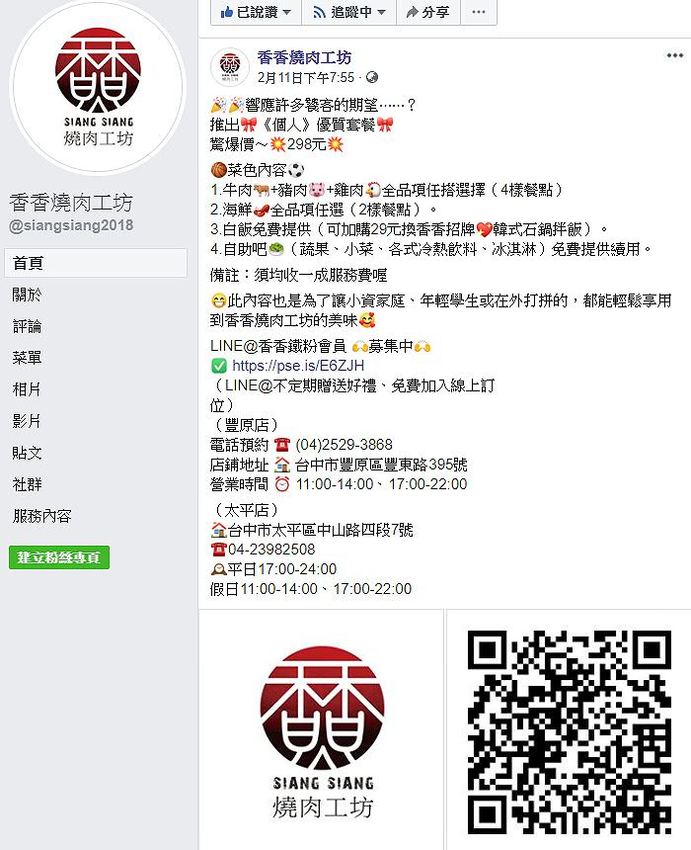Open the page profile picture
This screenshot has height=850, width=691.
pos(98,87)
